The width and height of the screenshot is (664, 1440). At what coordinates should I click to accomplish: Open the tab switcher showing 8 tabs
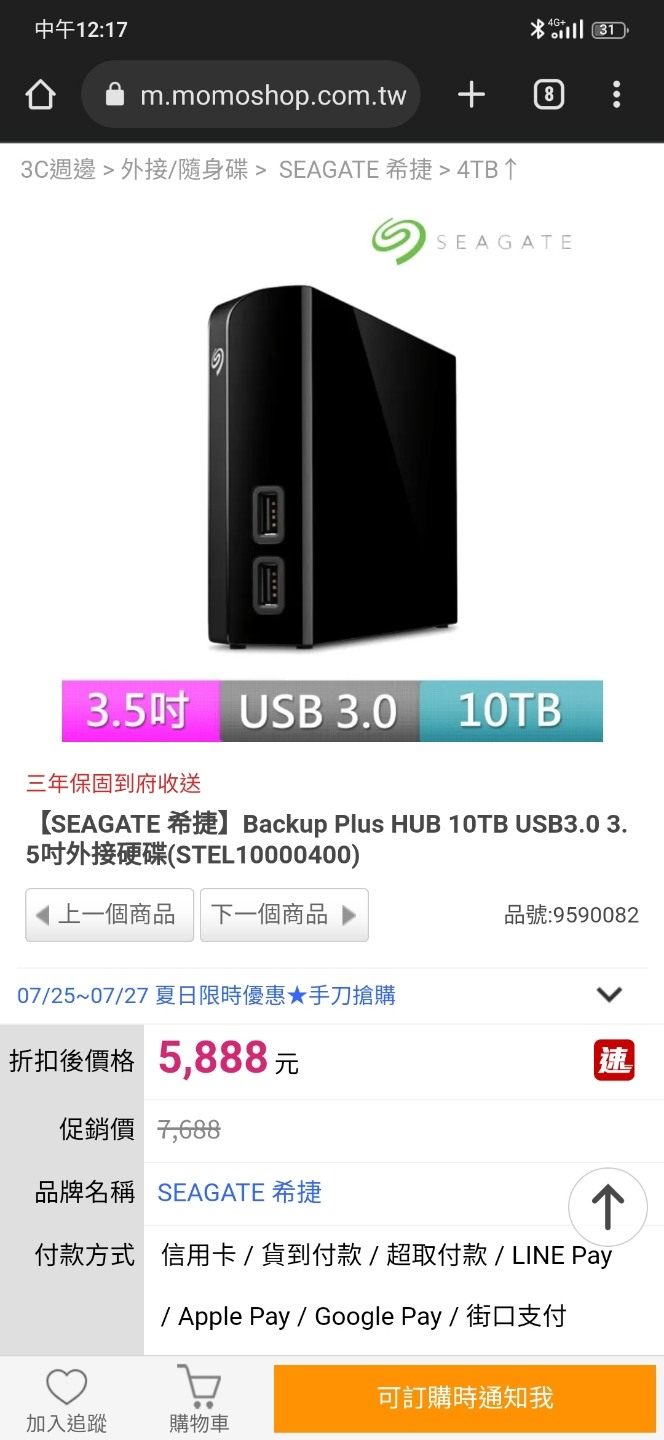click(548, 95)
